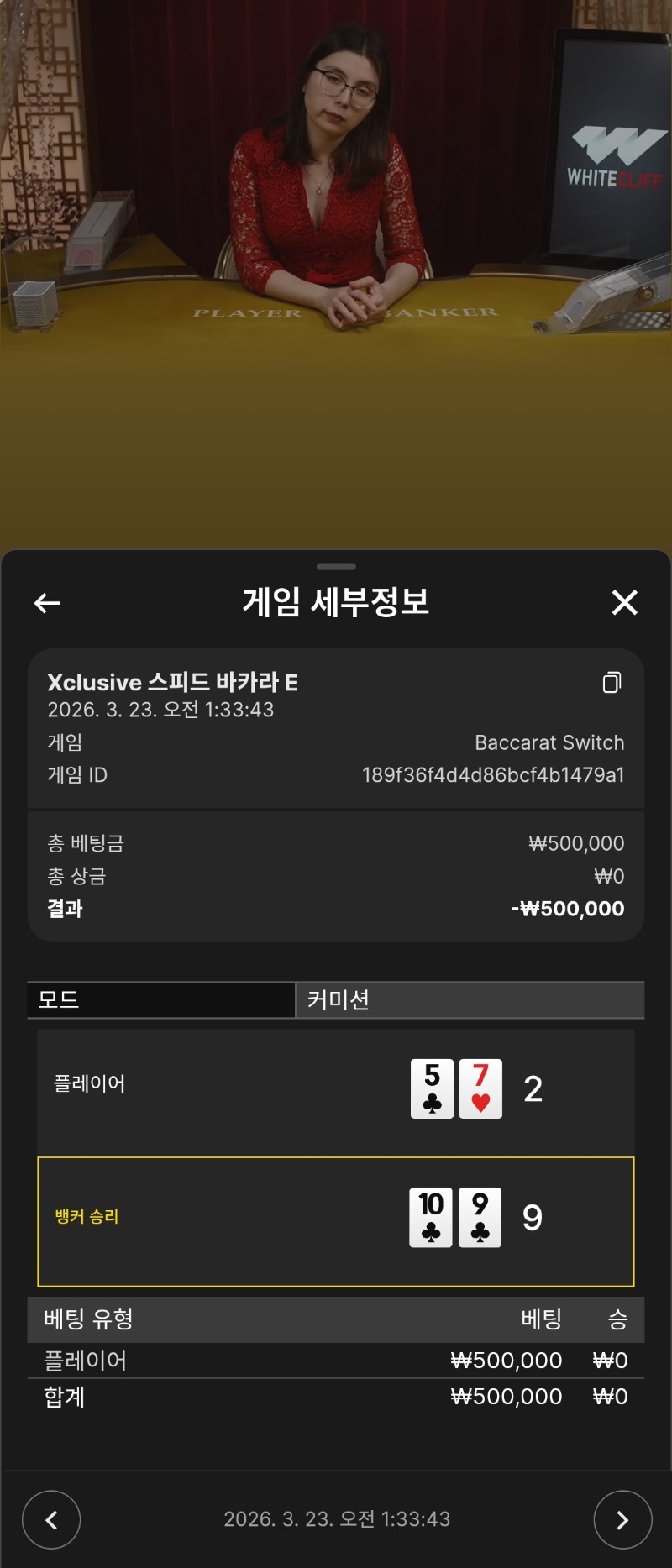Close the game details panel
The image size is (672, 1568).
tap(624, 602)
